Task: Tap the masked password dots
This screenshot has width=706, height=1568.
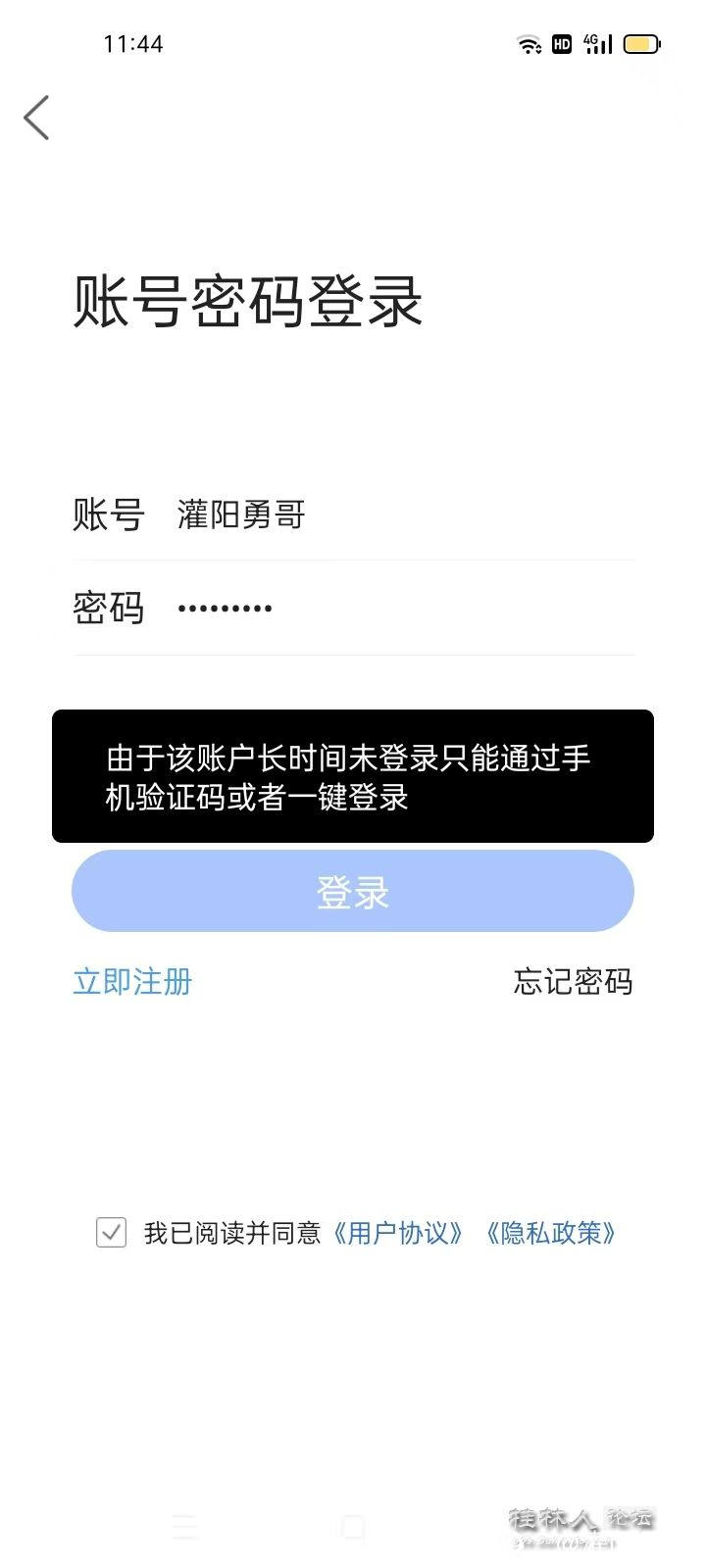Action: [224, 608]
